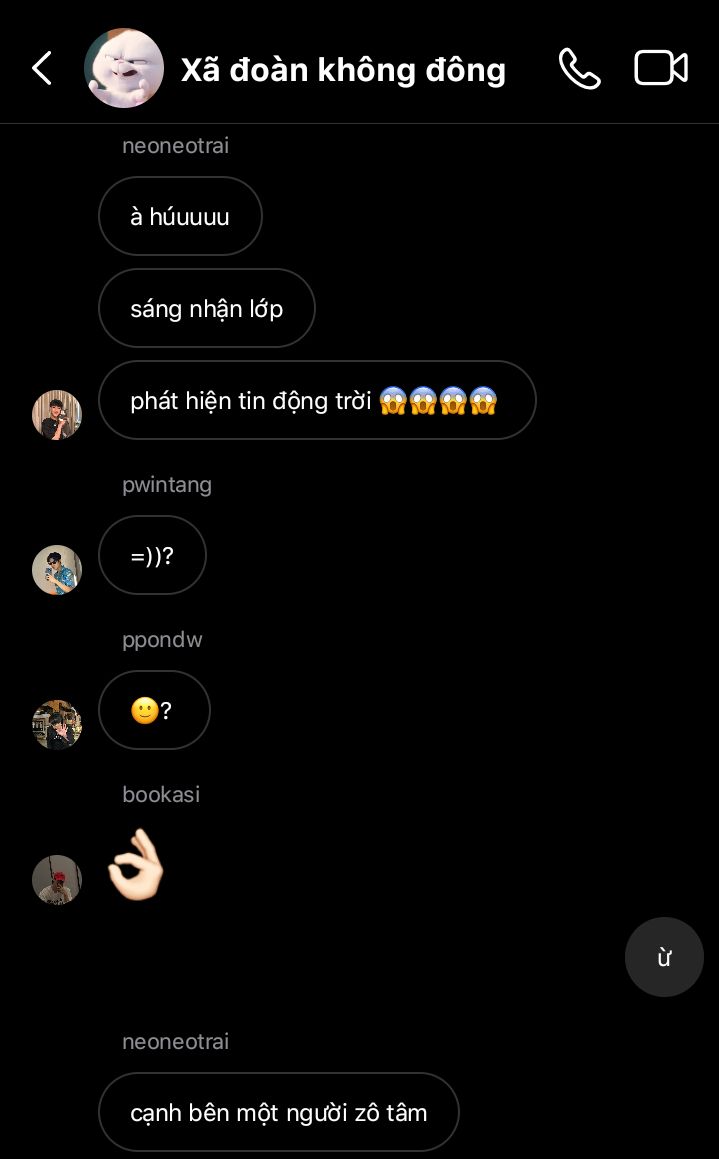The height and width of the screenshot is (1159, 719).
Task: Open Xã đoàn không đông group details
Action: click(x=343, y=70)
